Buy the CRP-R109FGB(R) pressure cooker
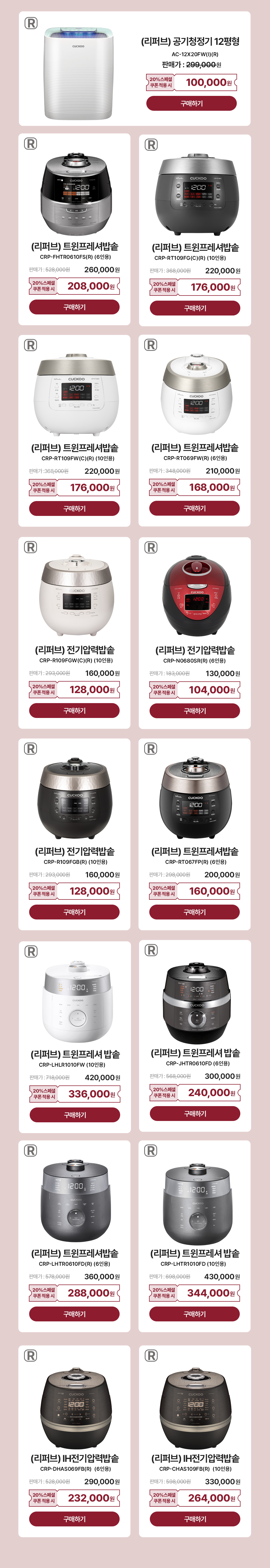Image resolution: width=270 pixels, height=1568 pixels. point(74,912)
